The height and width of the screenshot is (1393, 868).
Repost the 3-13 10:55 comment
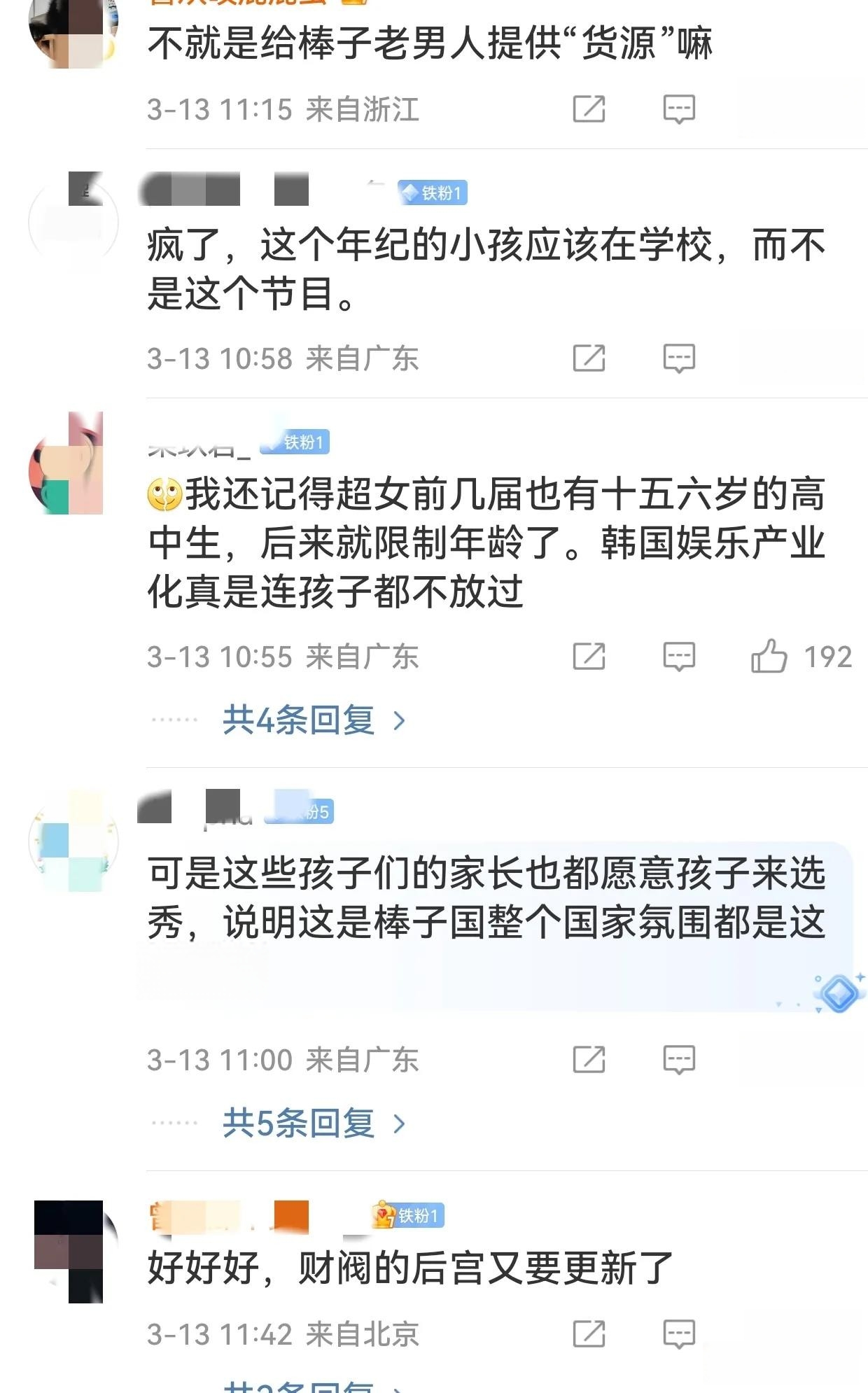coord(589,657)
